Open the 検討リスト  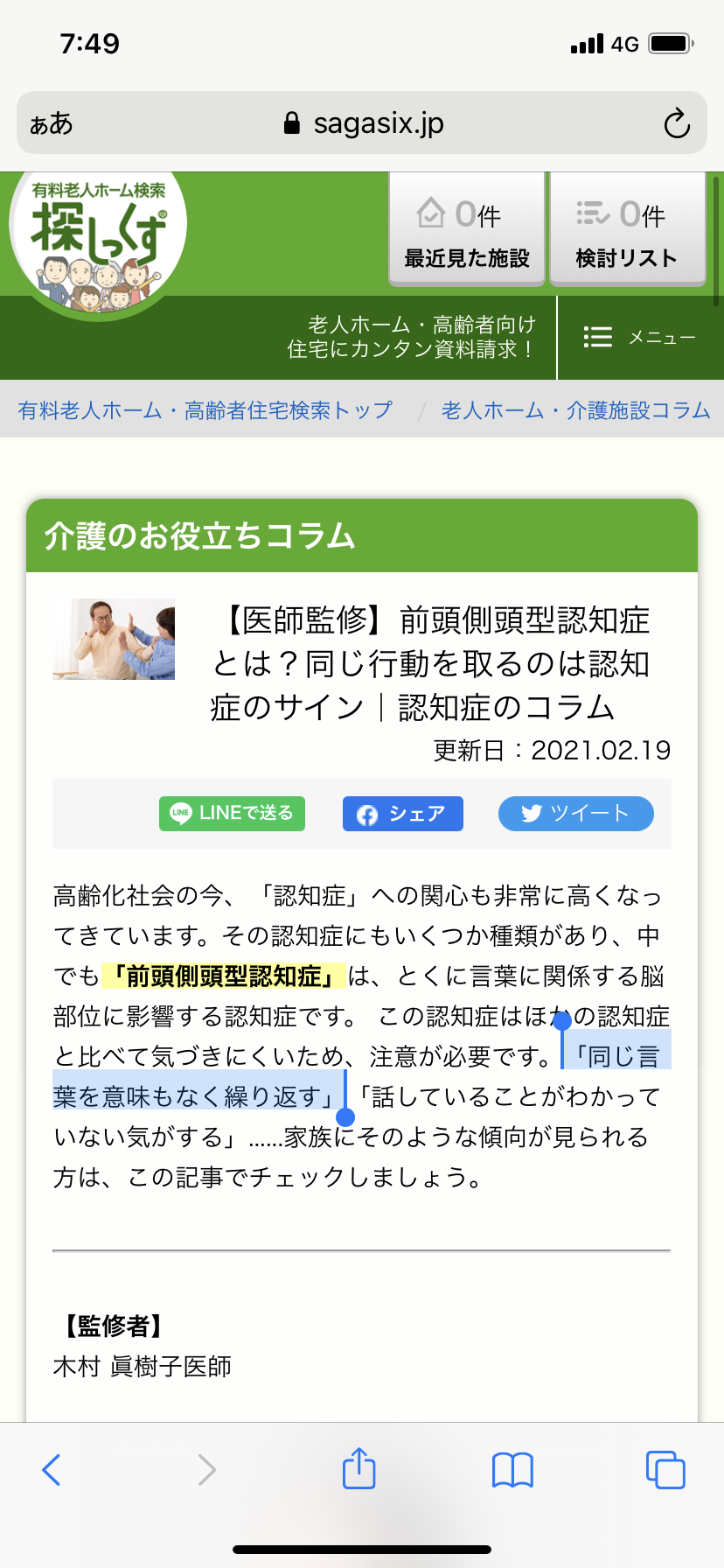pos(627,230)
